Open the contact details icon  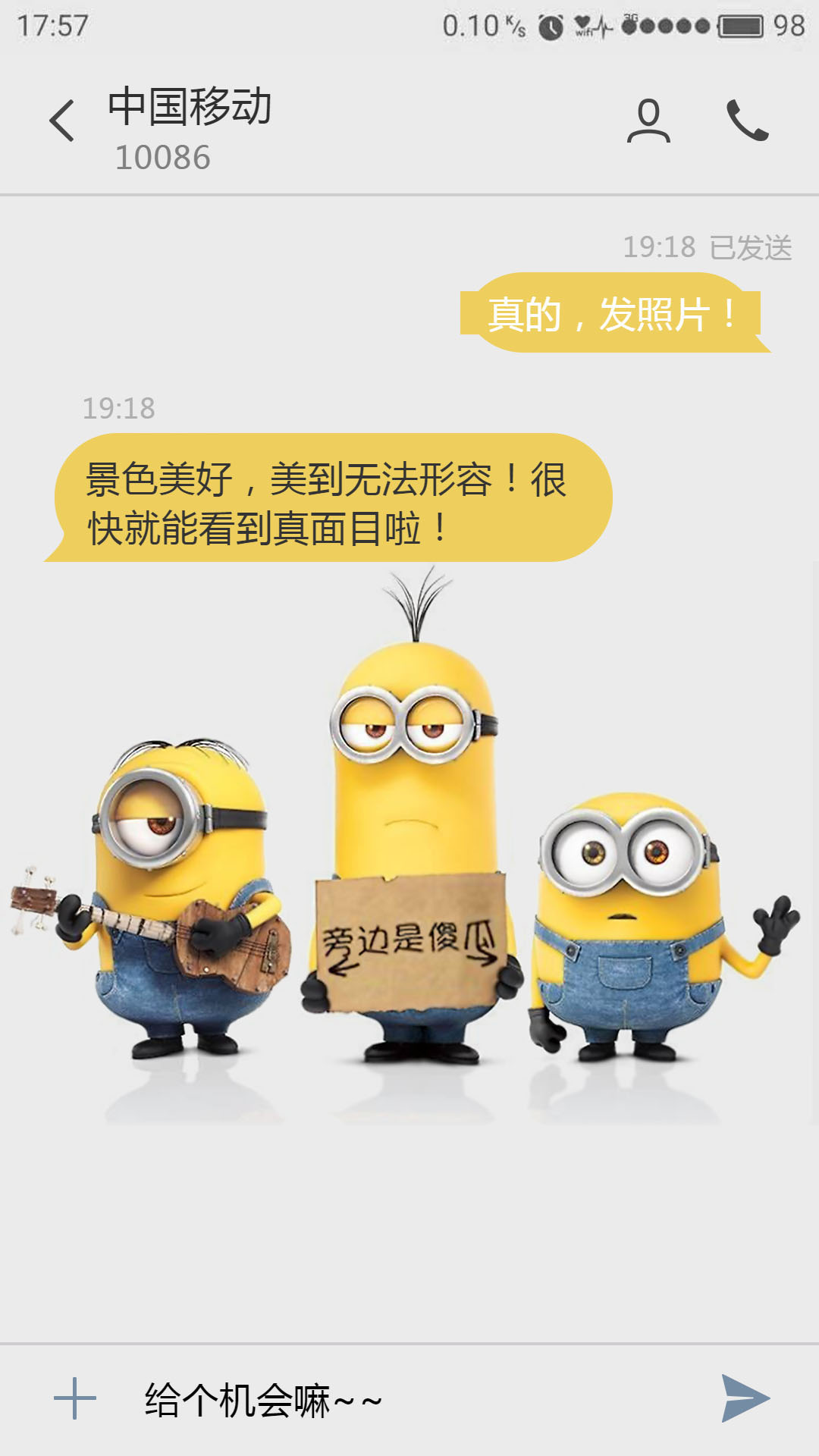[x=648, y=121]
